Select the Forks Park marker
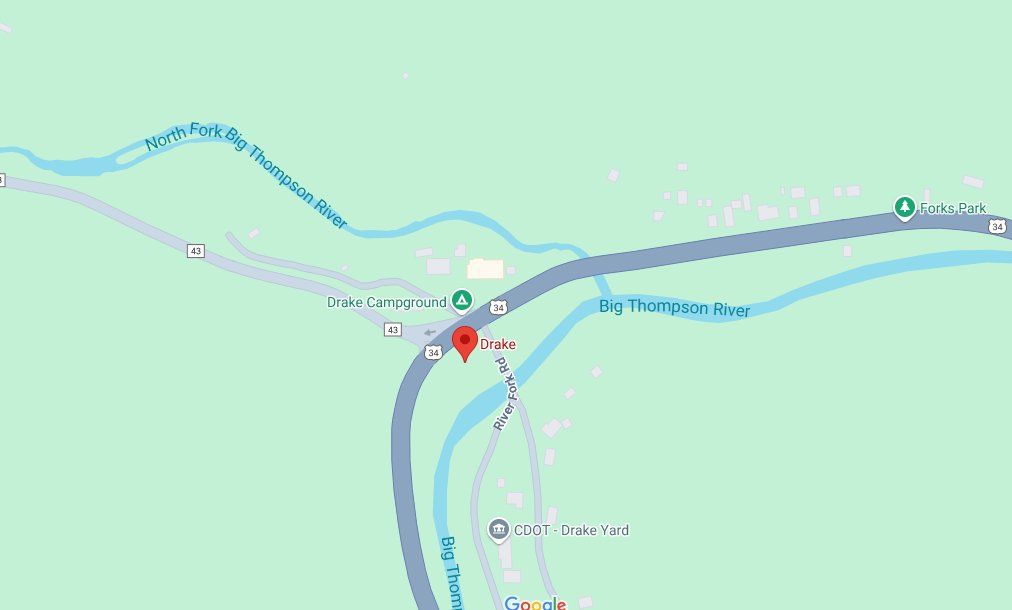Viewport: 1012px width, 610px height. [x=904, y=207]
